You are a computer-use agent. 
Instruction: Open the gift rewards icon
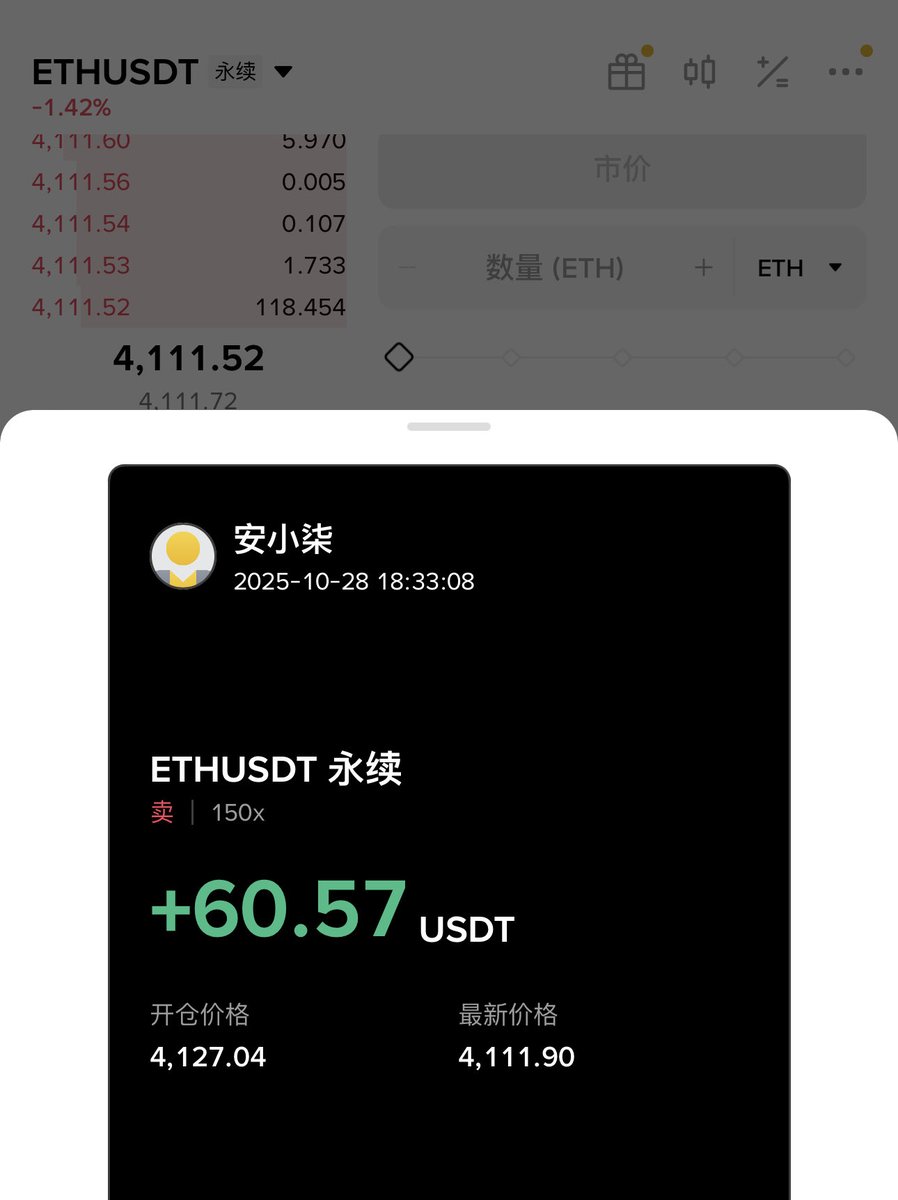coord(627,73)
